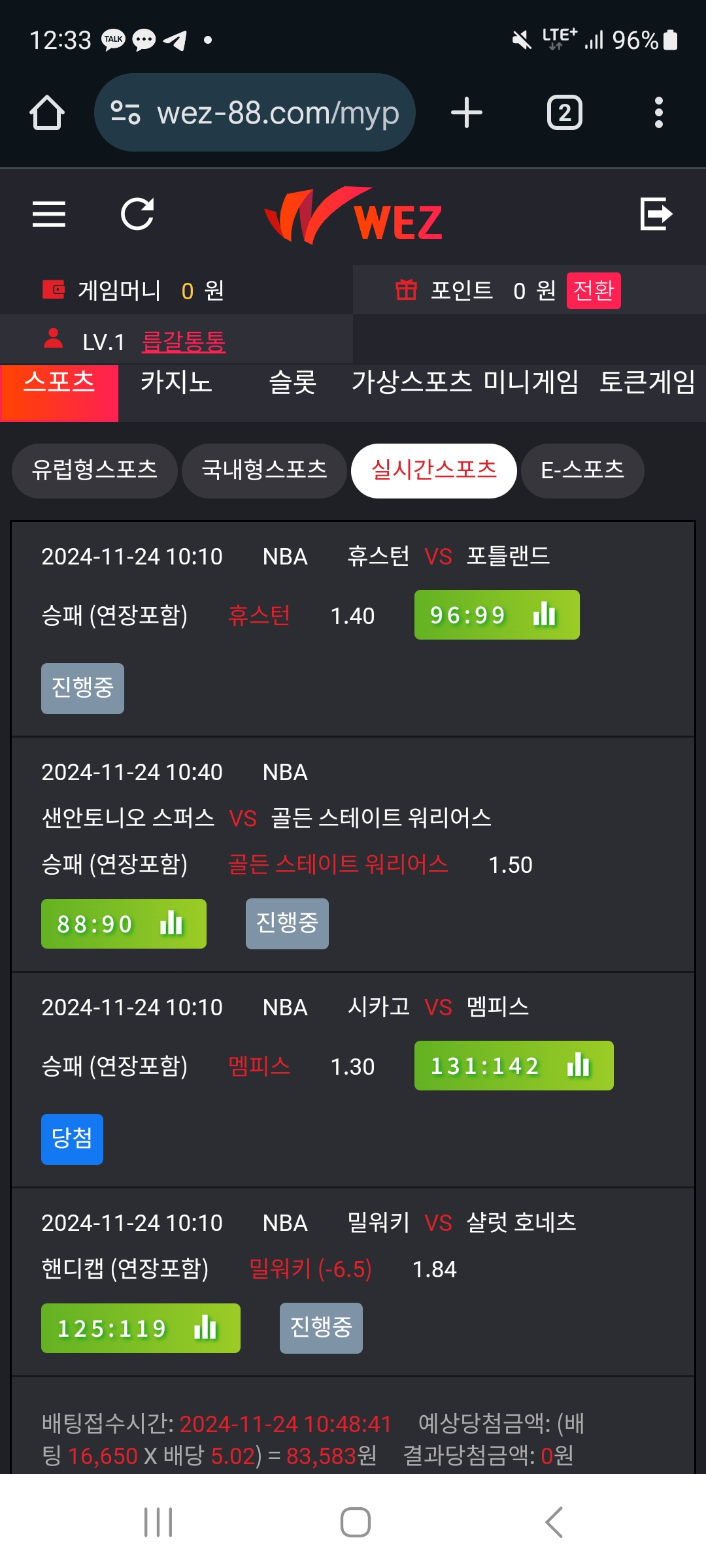Switch to the 카지노 tab
This screenshot has height=1568, width=706.
coord(176,382)
